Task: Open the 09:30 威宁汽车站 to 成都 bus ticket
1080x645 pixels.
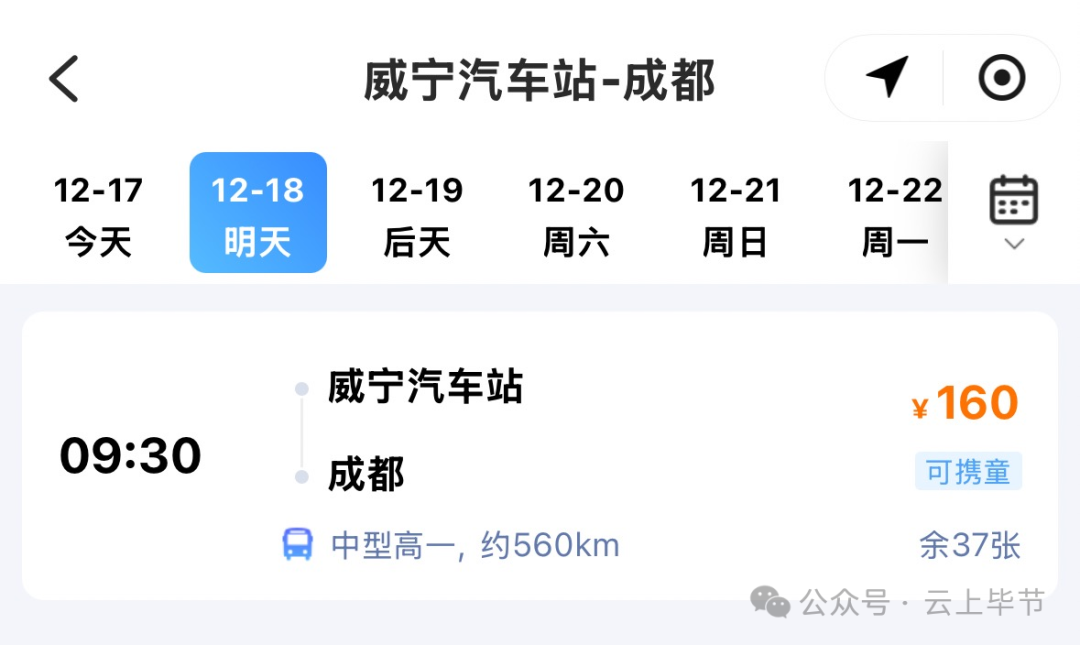Action: coord(540,455)
